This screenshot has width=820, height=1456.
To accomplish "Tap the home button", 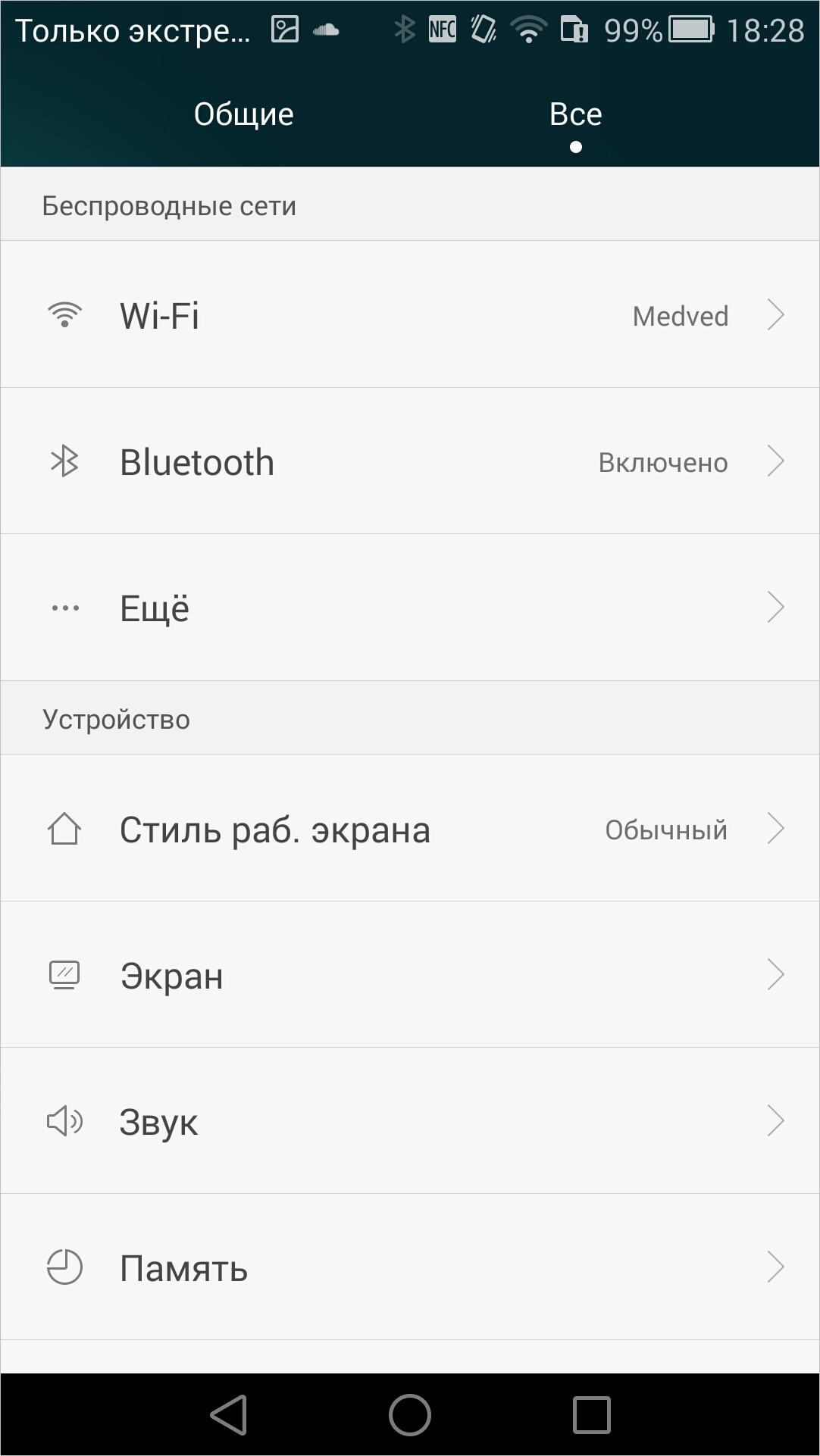I will (410, 1414).
